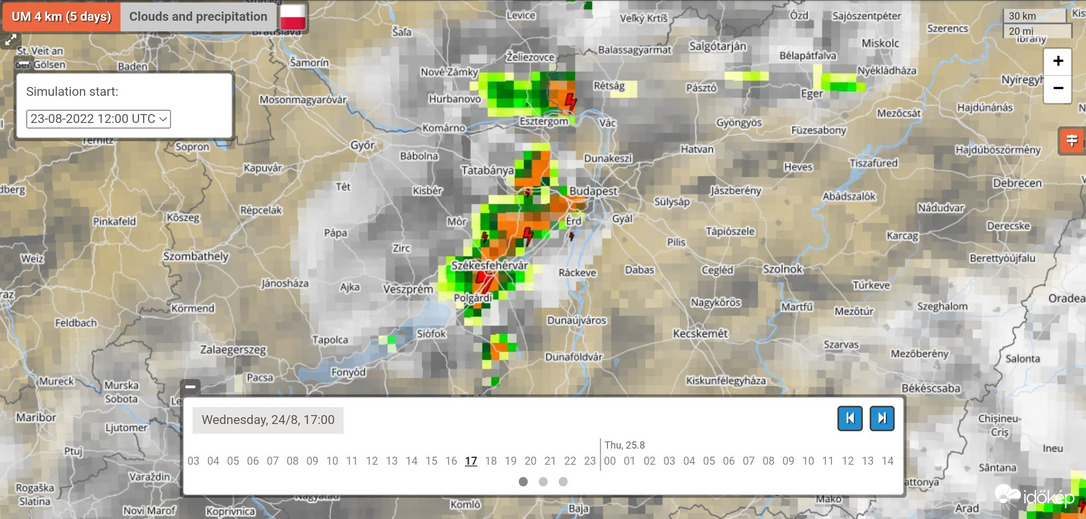Image resolution: width=1086 pixels, height=519 pixels.
Task: Advance to the next forecast hour
Action: point(881,418)
